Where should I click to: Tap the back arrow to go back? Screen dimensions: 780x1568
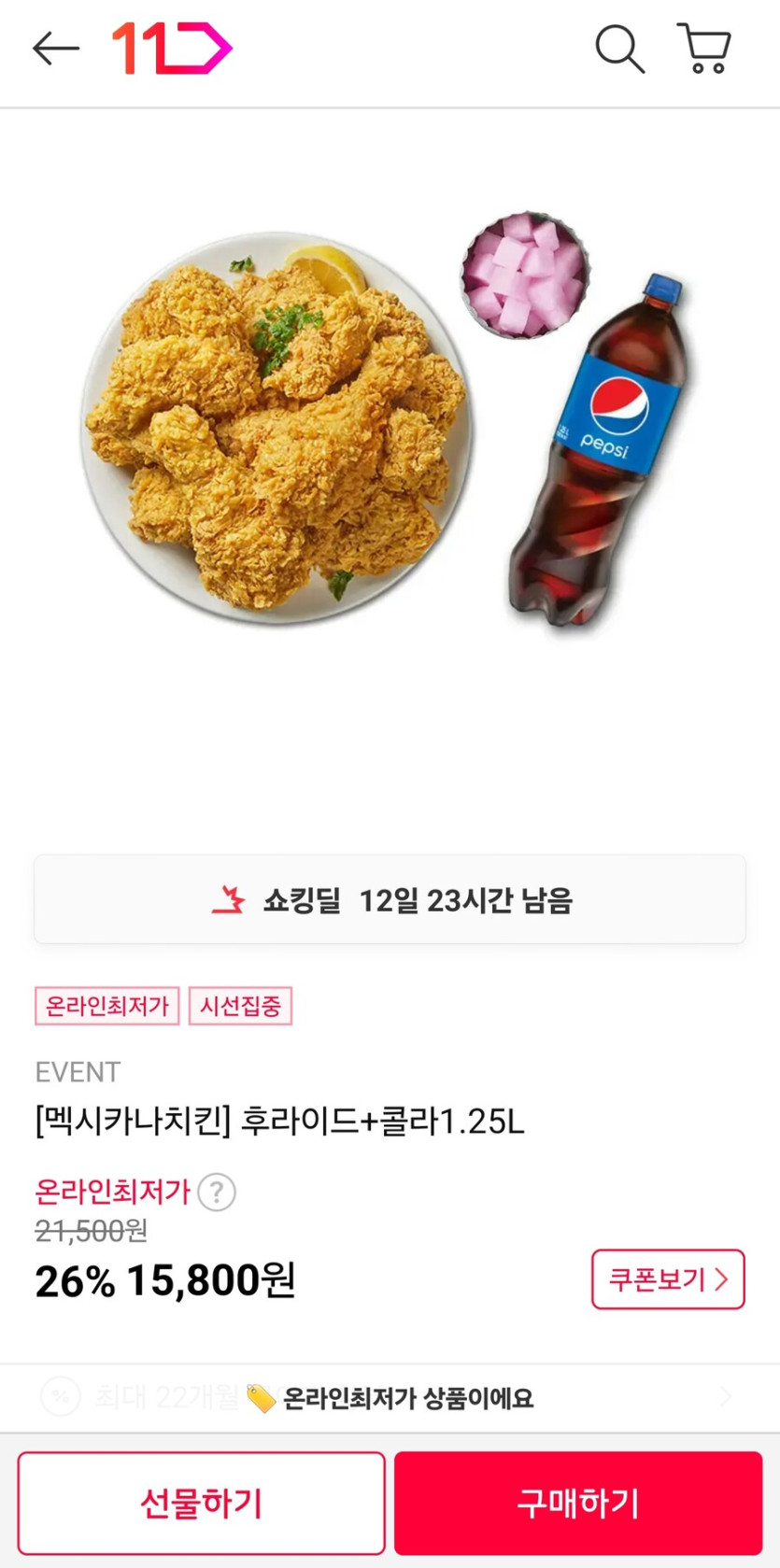(x=54, y=49)
